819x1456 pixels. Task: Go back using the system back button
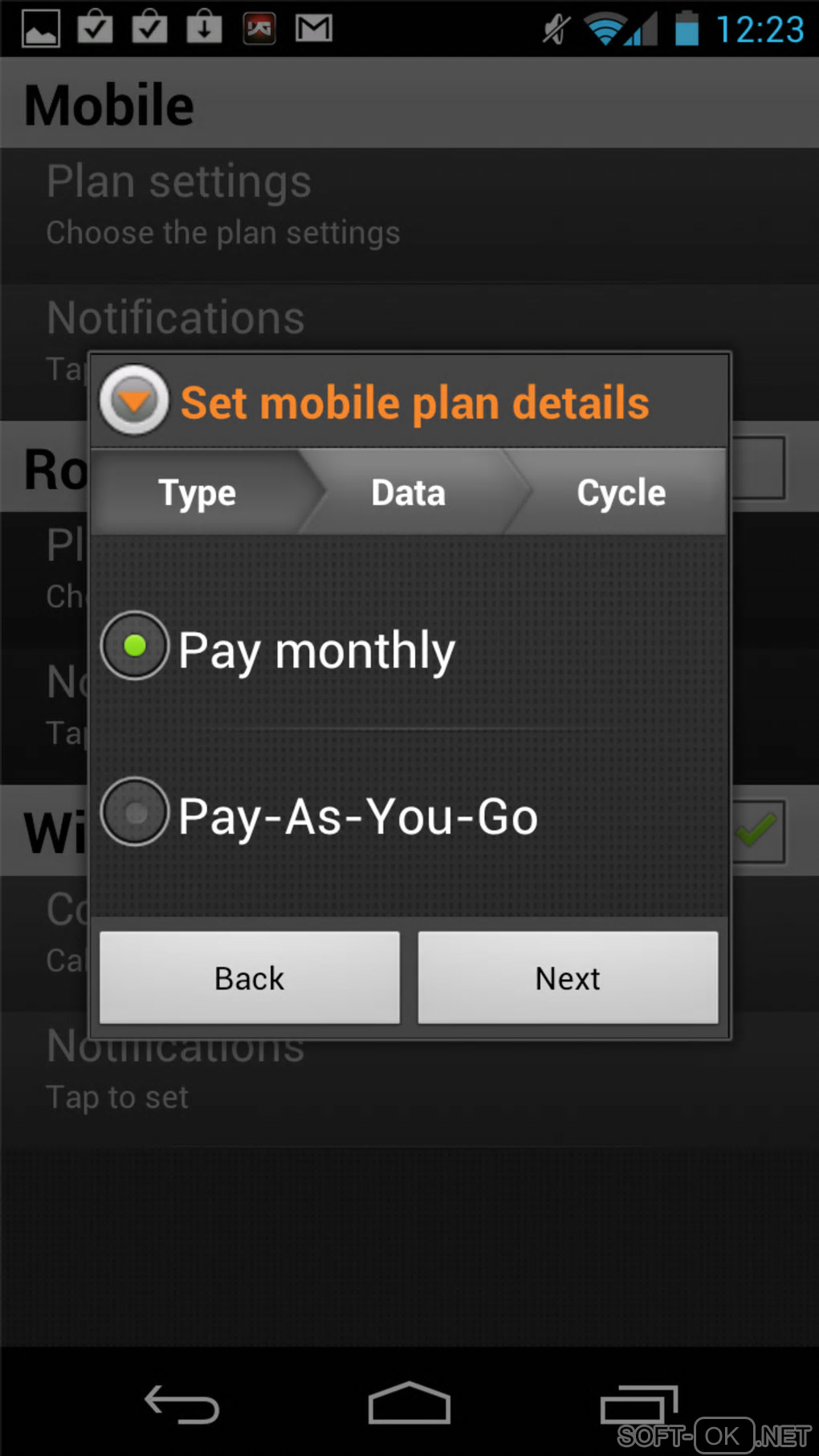181,1404
